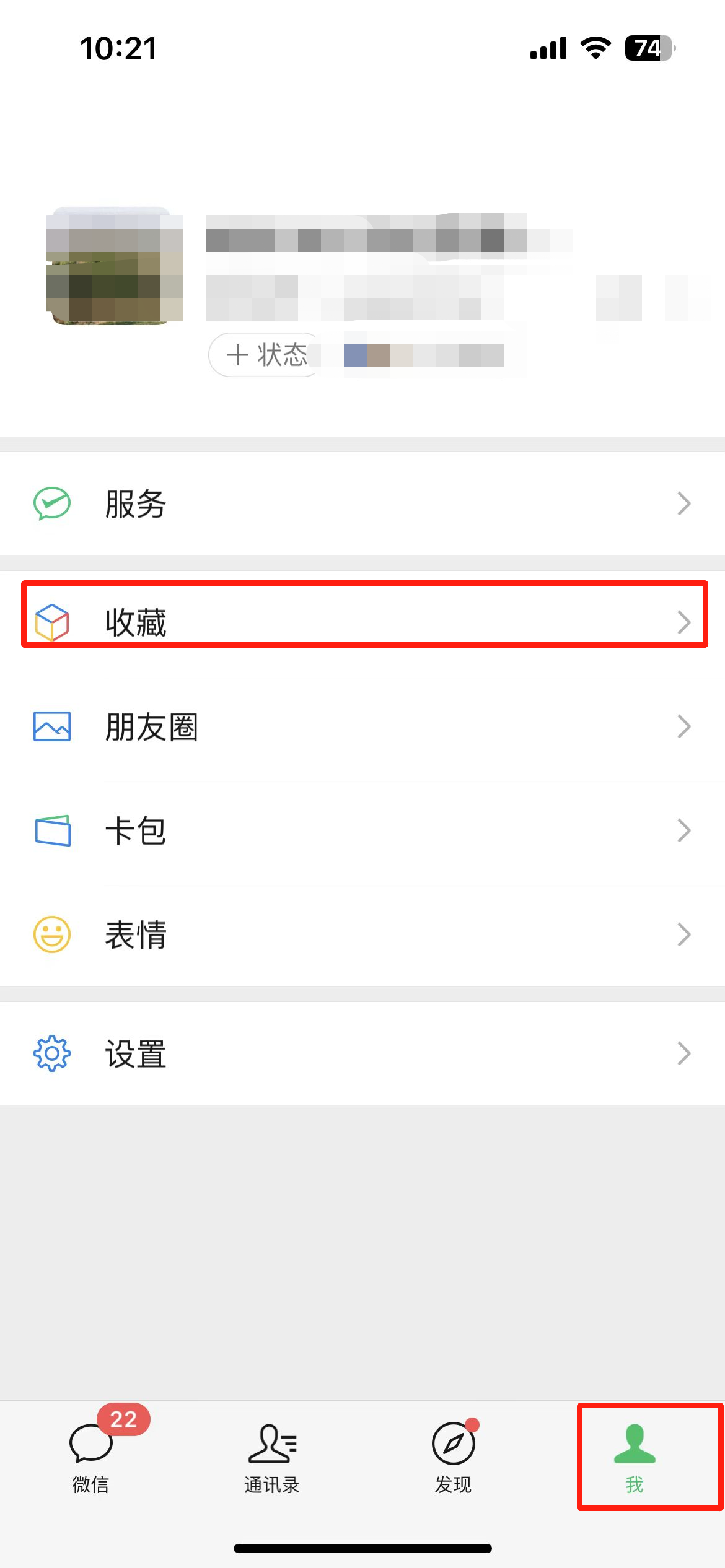This screenshot has height=1568, width=725.
Task: Open 设置 (Settings)
Action: tap(362, 1053)
